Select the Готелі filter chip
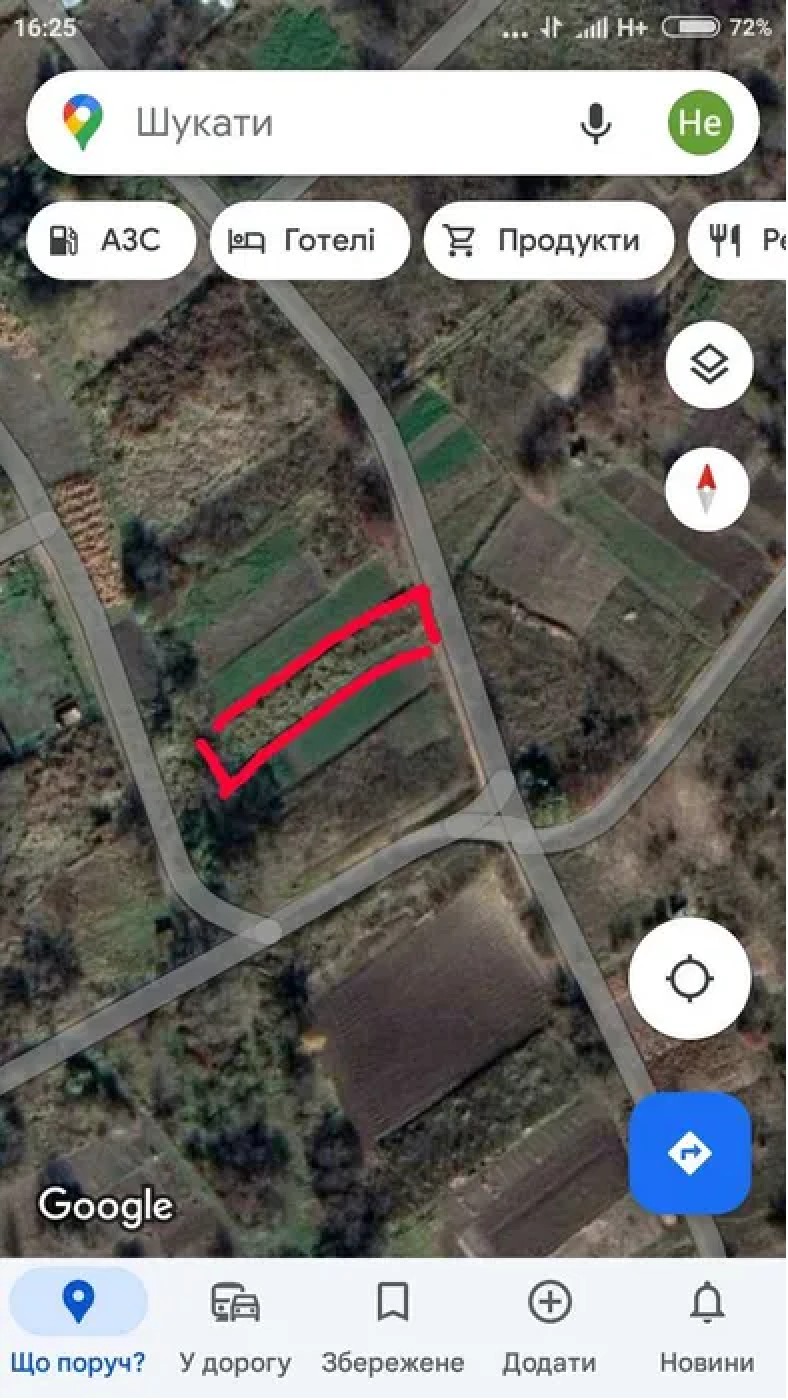The height and width of the screenshot is (1400, 788). [x=310, y=240]
